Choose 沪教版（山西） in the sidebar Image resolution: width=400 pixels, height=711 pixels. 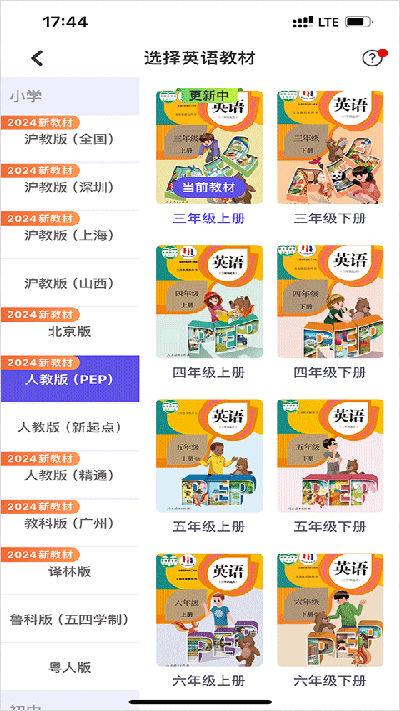[x=69, y=283]
